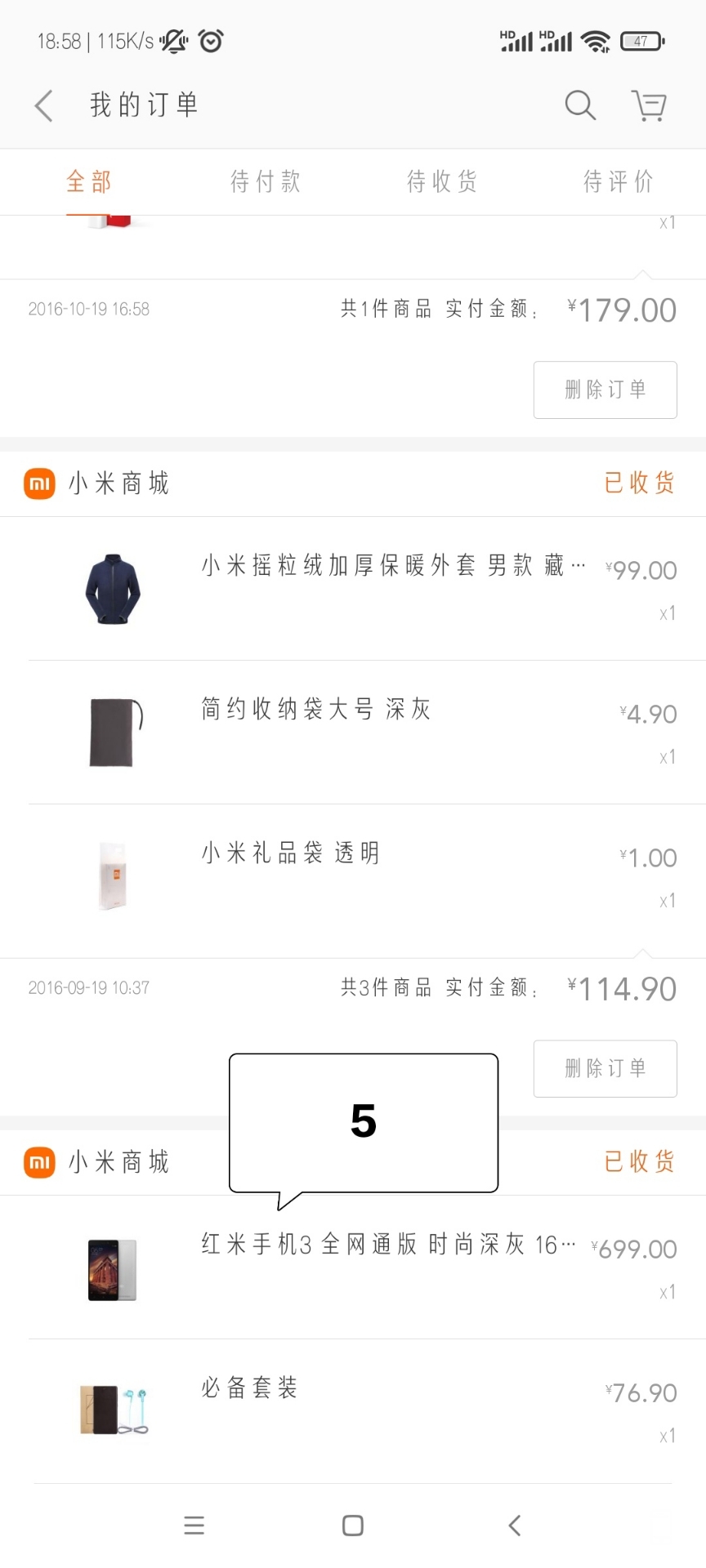The image size is (706, 1568).
Task: Switch to the 全部 tab
Action: (88, 181)
